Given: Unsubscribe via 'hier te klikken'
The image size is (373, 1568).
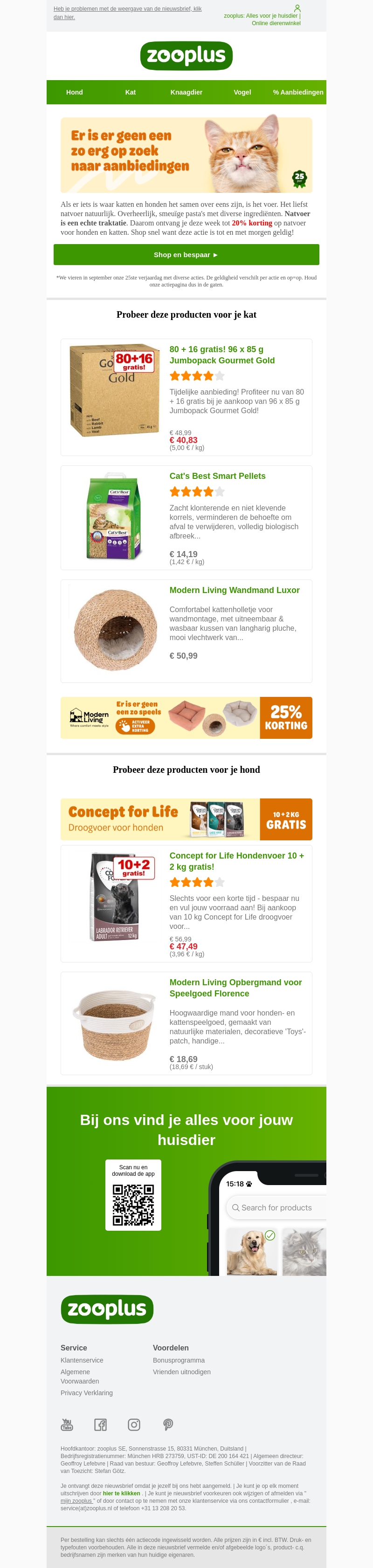Looking at the screenshot, I should [x=121, y=1493].
